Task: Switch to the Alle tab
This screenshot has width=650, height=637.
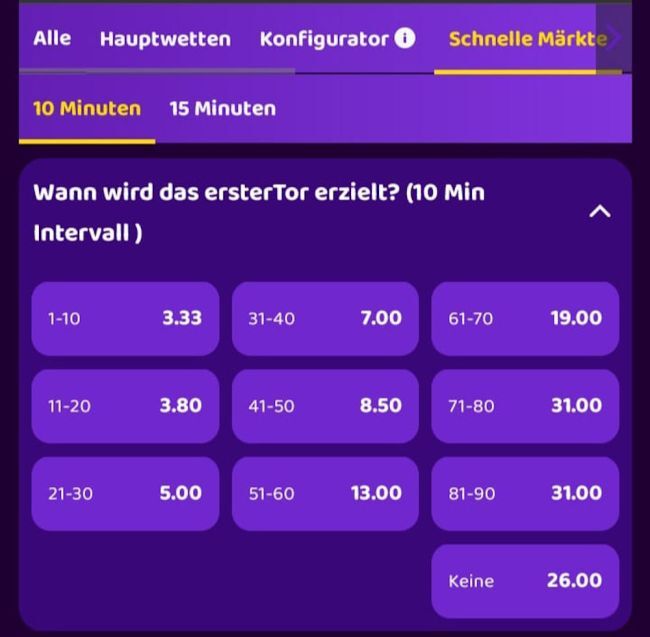Action: (52, 38)
